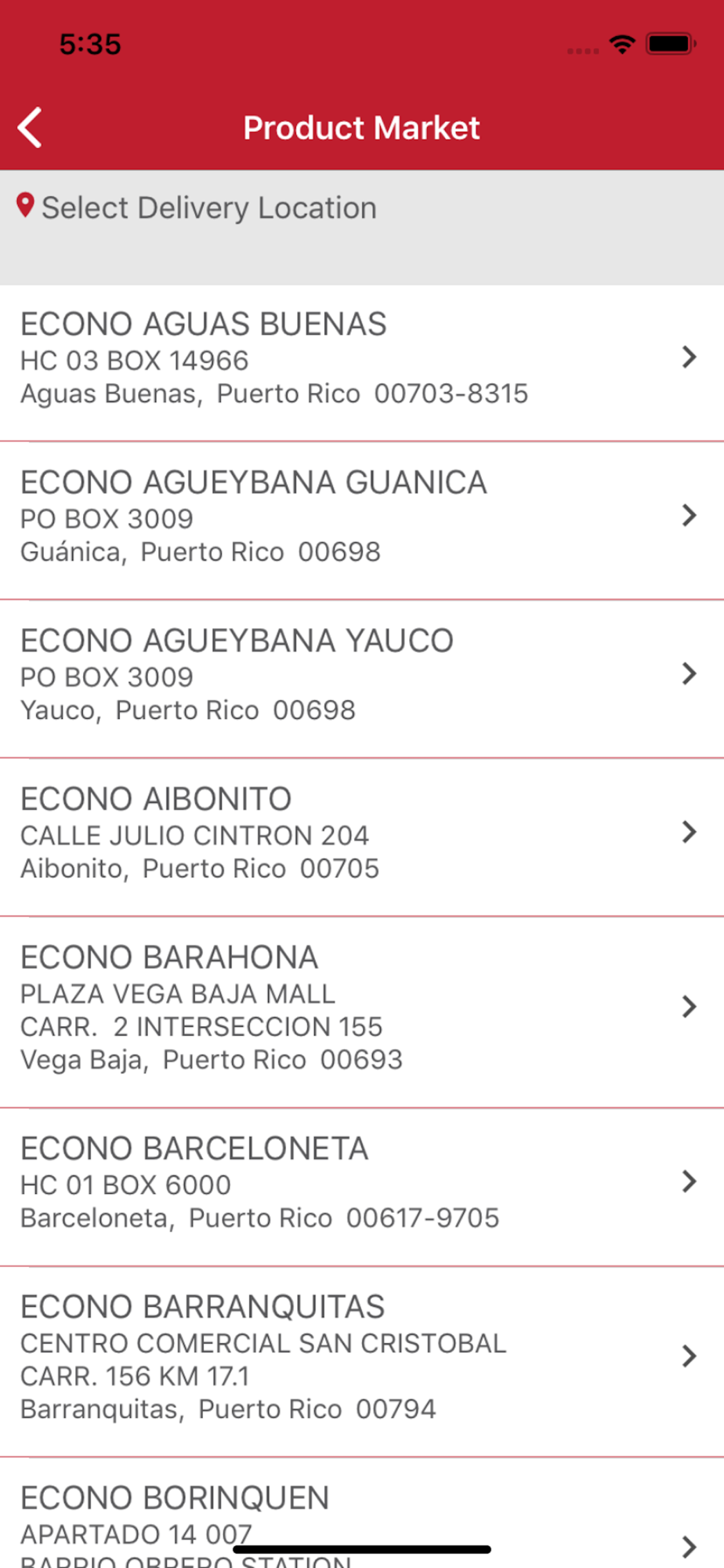The image size is (724, 1568).
Task: Tap the Econo Barceloneta store row
Action: pos(362,1188)
